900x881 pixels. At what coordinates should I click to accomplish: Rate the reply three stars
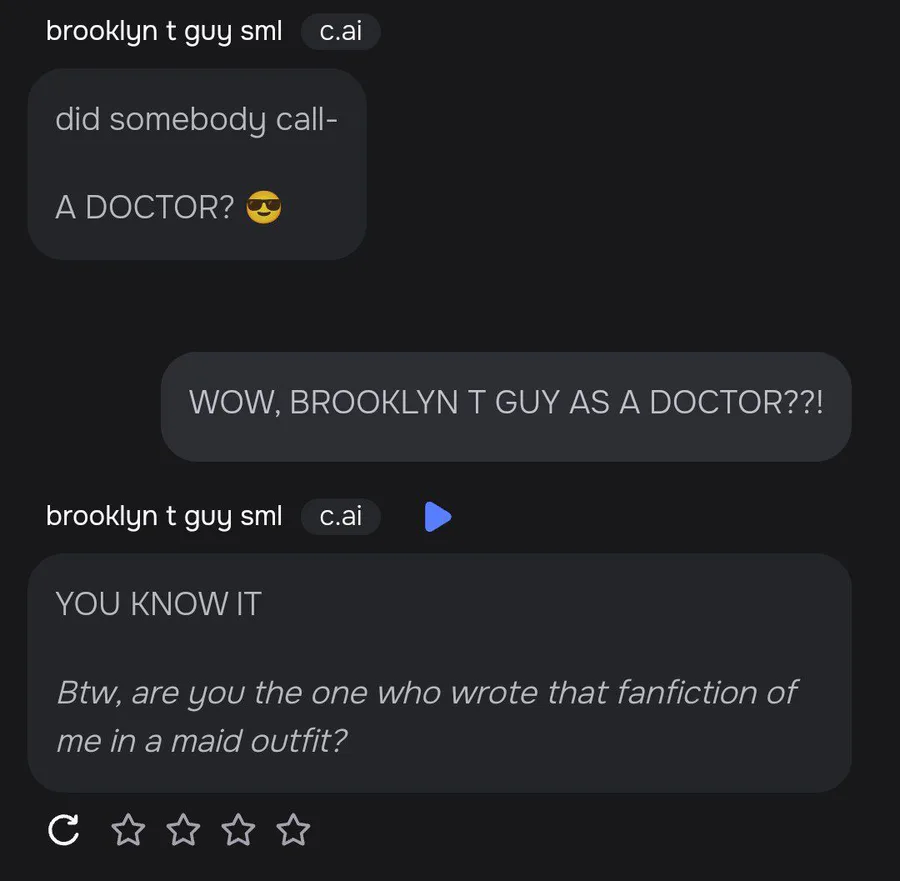(x=238, y=830)
